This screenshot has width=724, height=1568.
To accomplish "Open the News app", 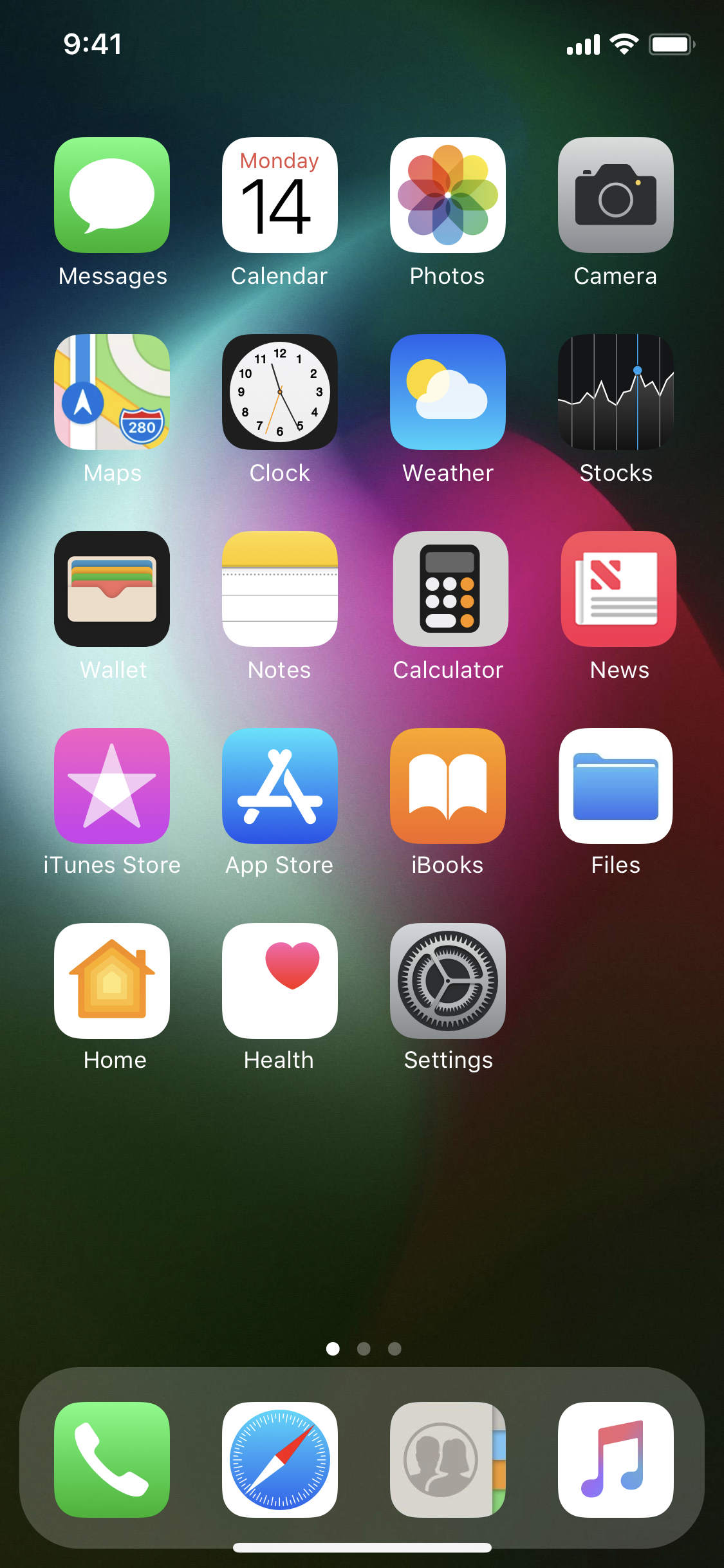I will pyautogui.click(x=618, y=589).
